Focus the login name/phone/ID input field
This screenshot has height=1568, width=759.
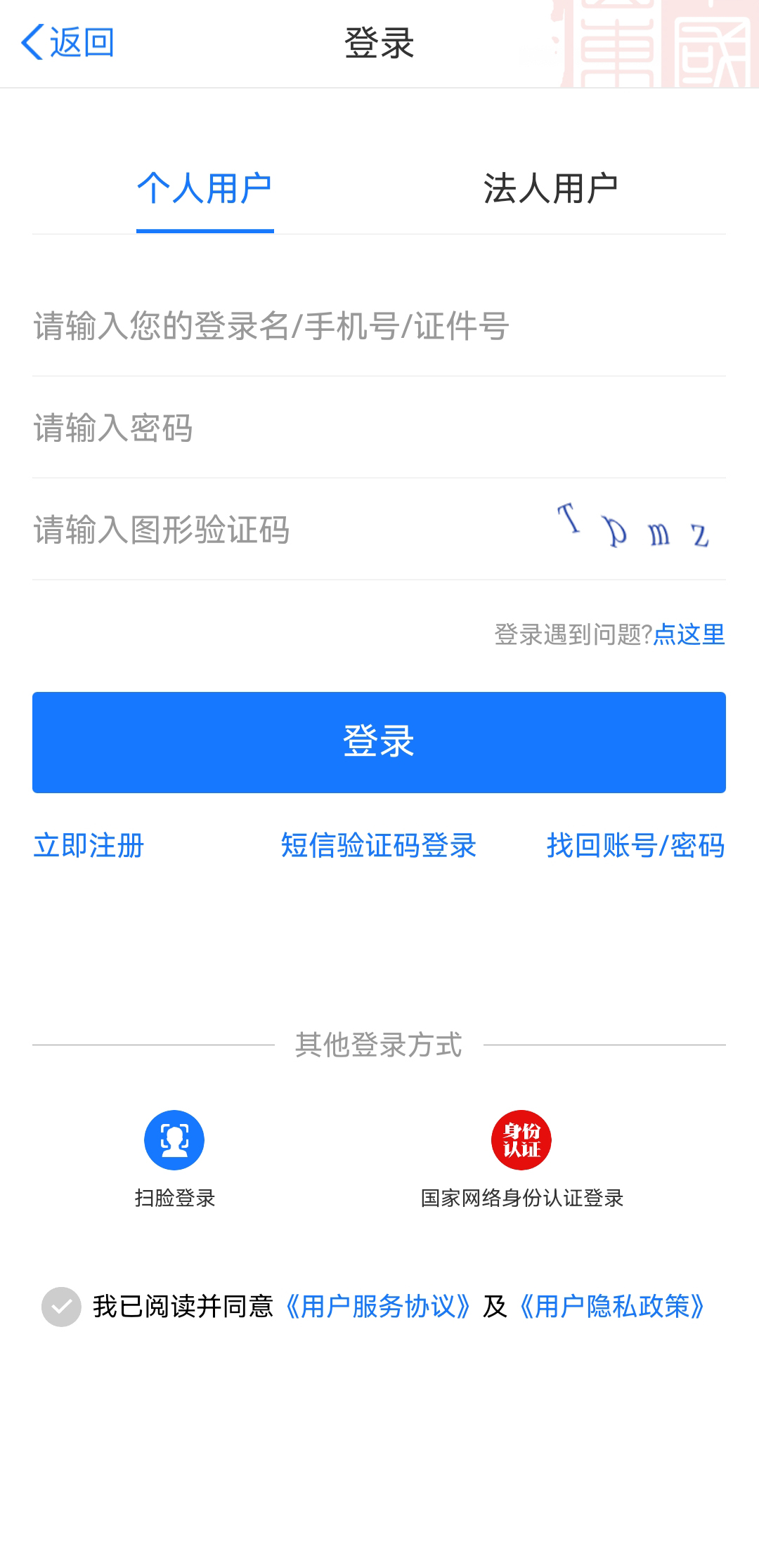379,326
